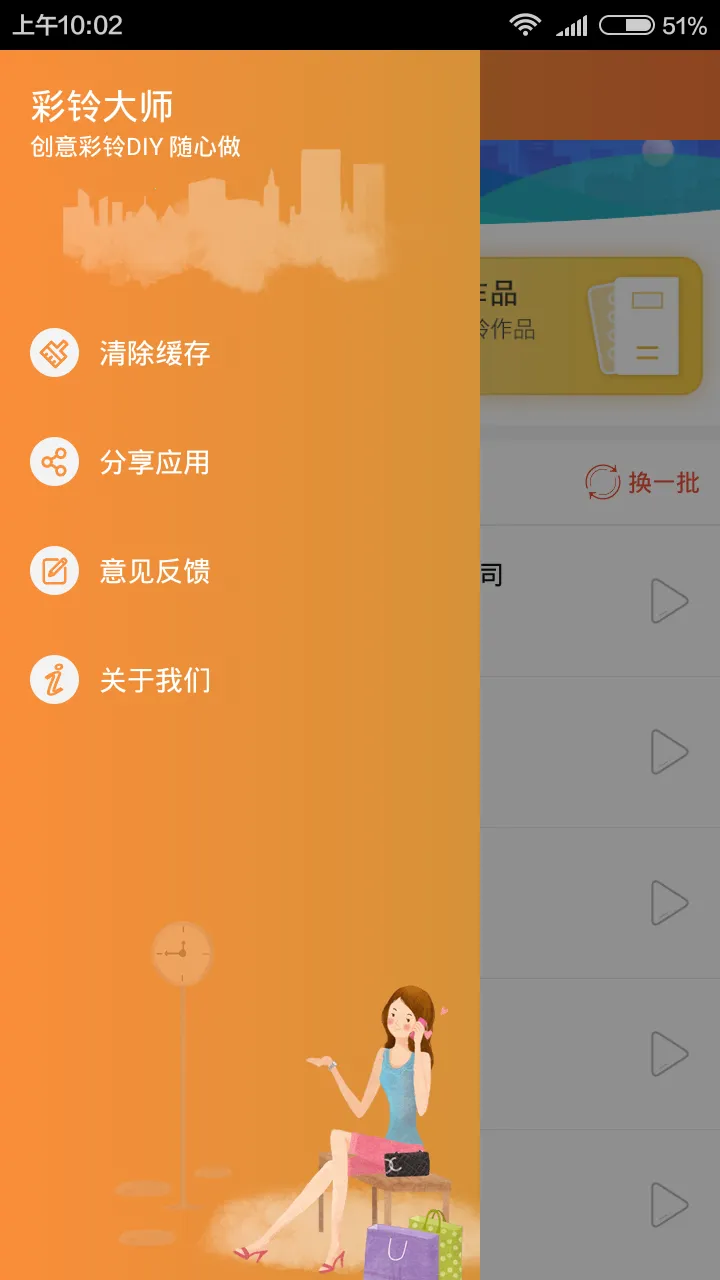The width and height of the screenshot is (720, 1280).
Task: Play the second ringtone in the list
Action: 668,752
